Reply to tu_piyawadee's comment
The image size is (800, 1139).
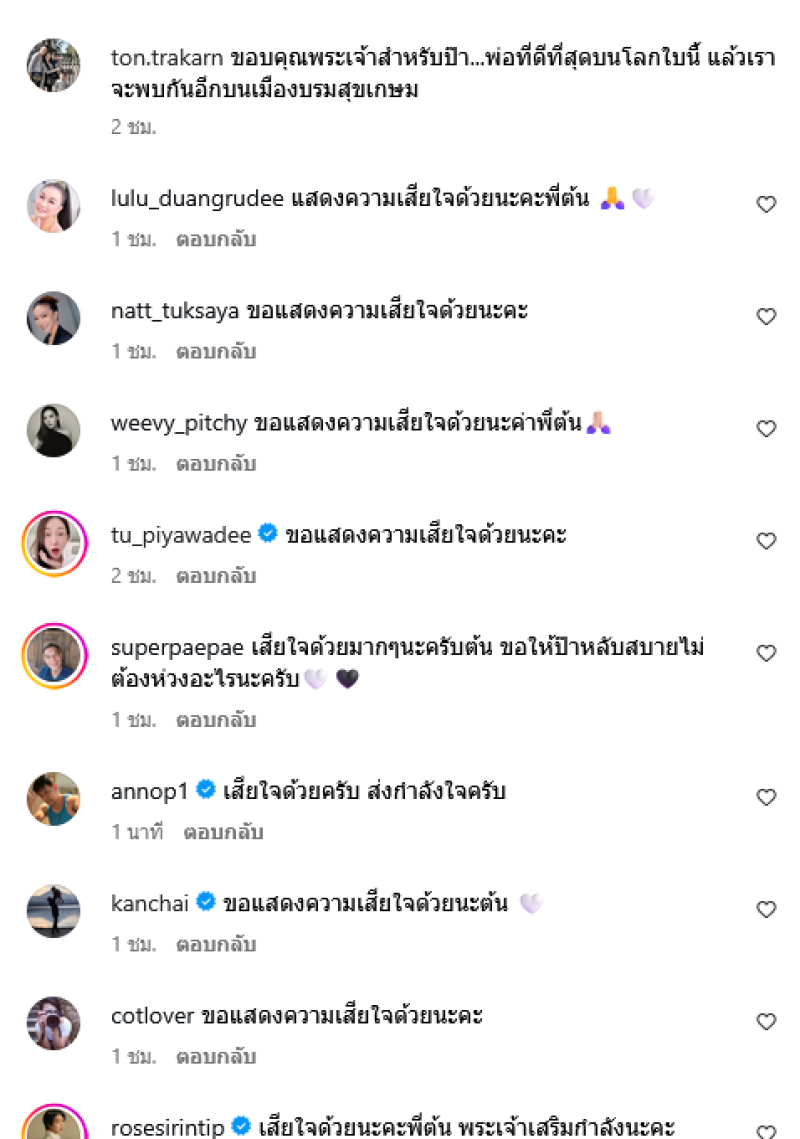point(216,576)
